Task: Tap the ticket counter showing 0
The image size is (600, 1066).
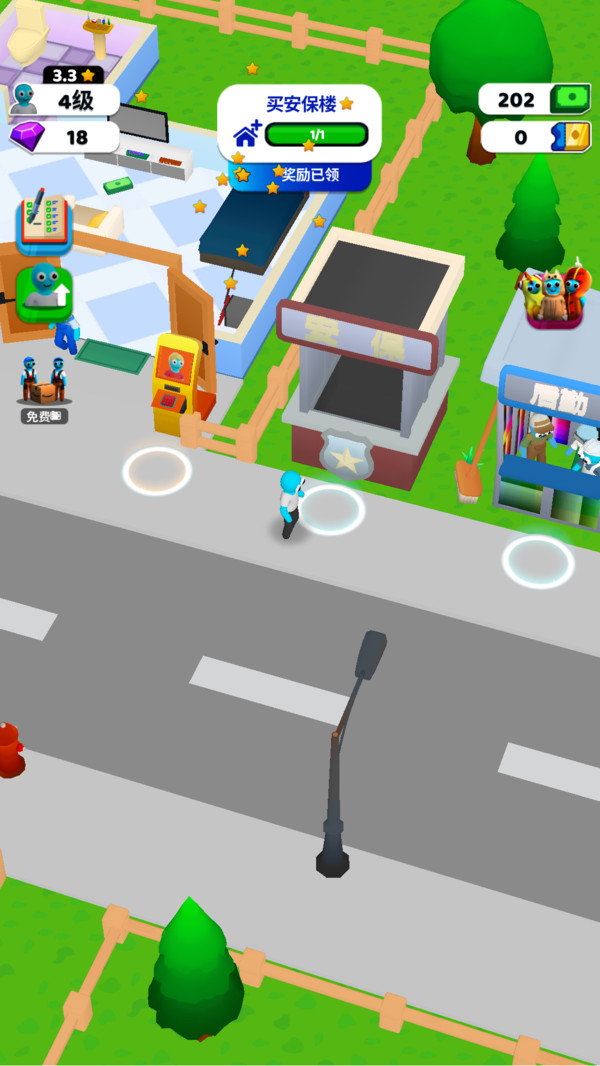Action: [x=536, y=137]
